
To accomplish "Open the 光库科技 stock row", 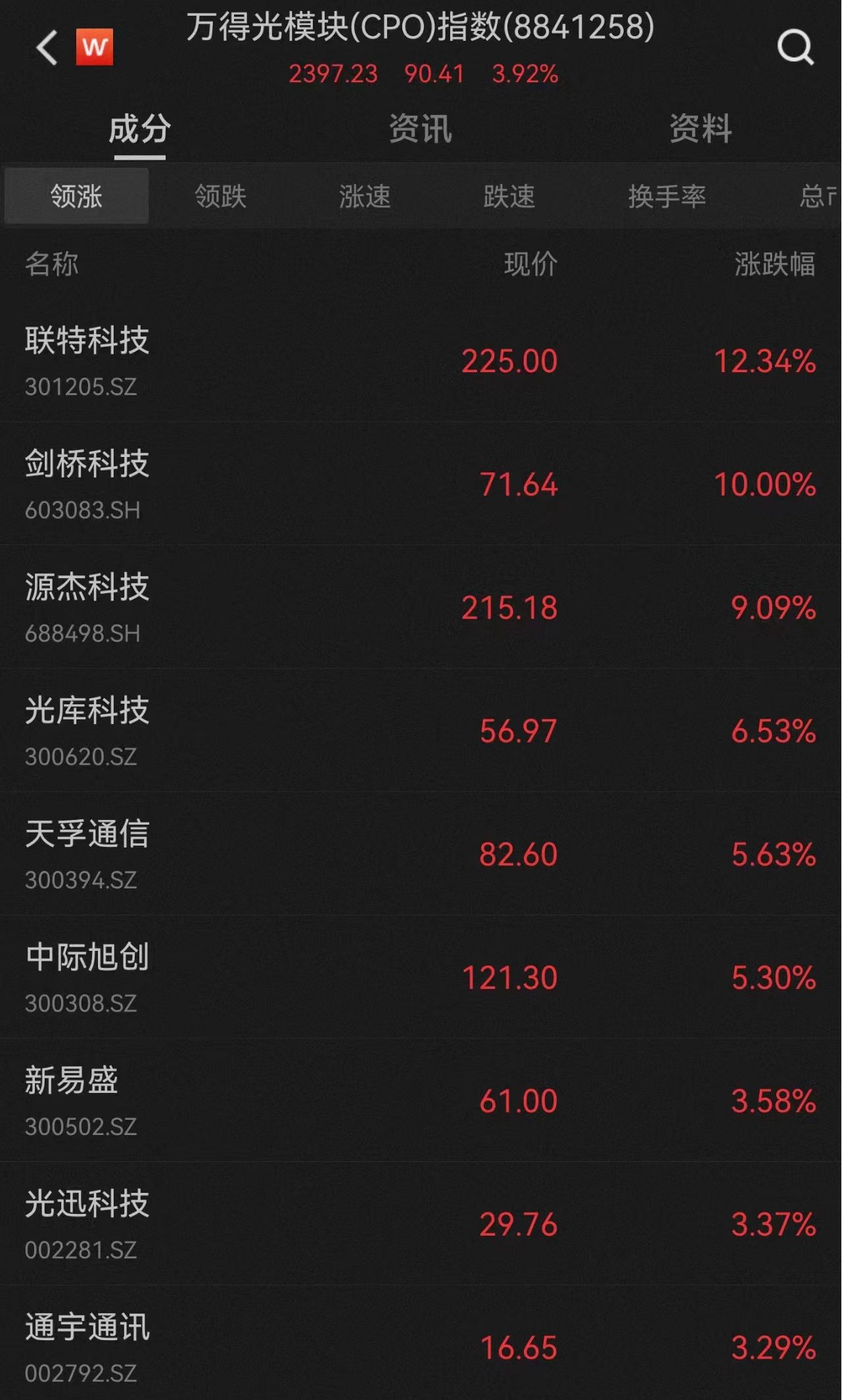I will (421, 730).
